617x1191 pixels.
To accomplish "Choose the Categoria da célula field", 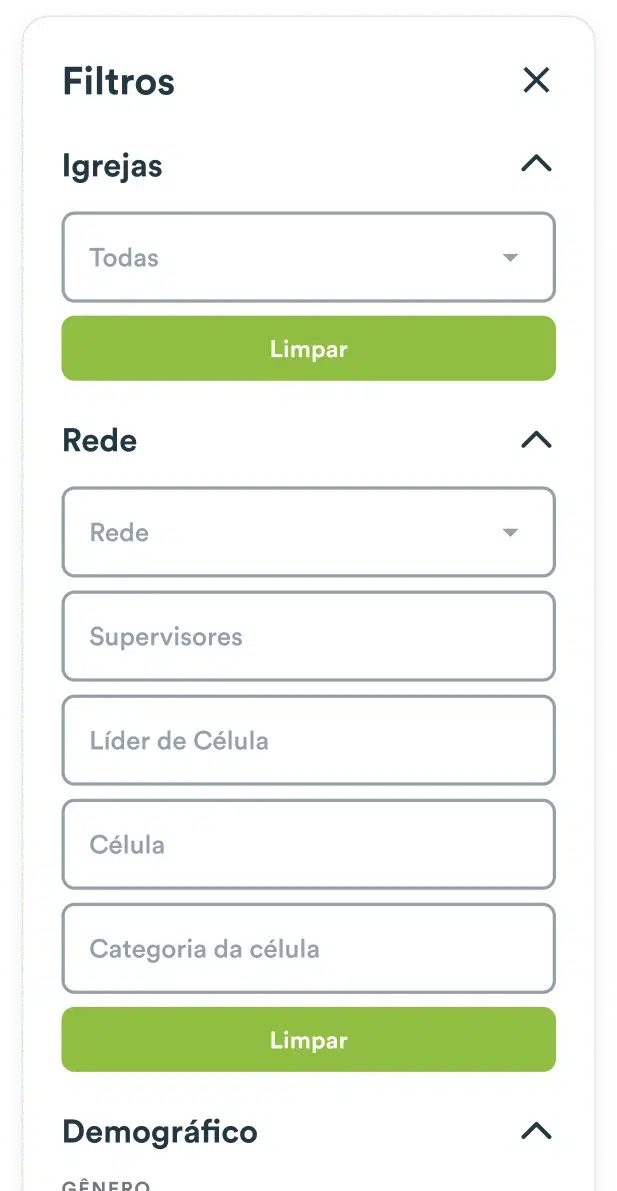I will [308, 949].
